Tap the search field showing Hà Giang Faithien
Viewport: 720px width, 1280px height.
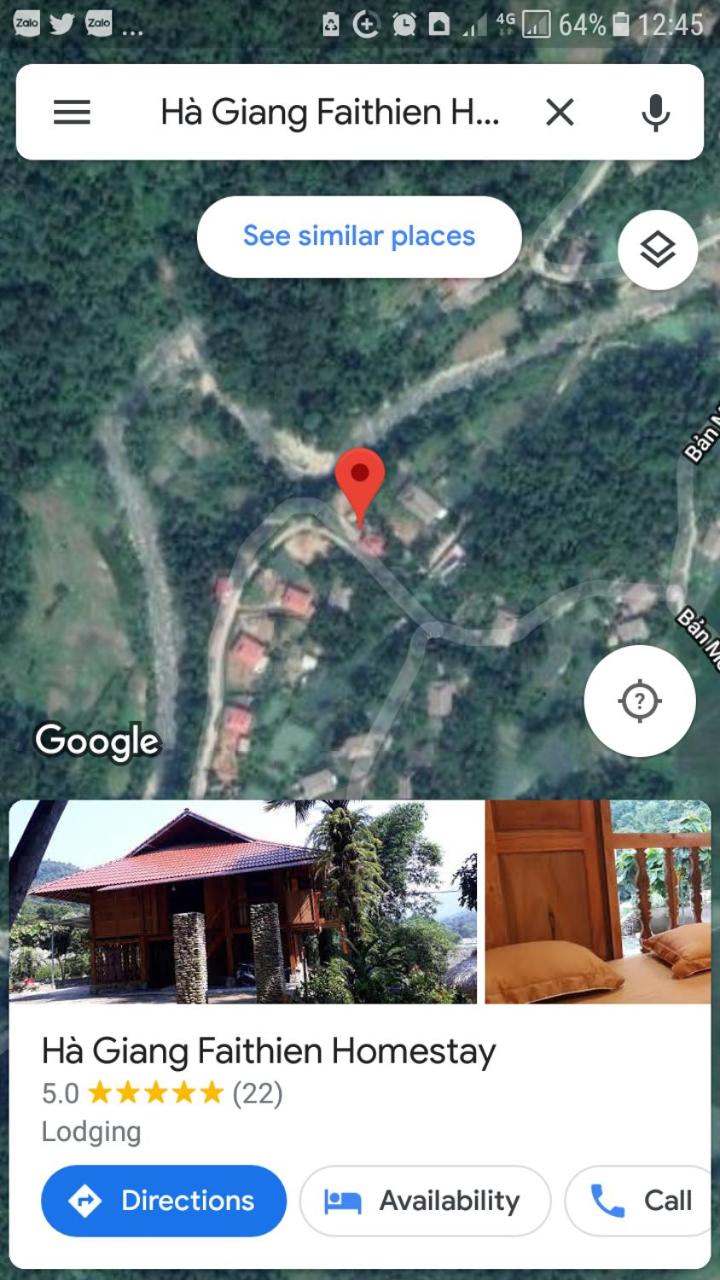point(330,112)
